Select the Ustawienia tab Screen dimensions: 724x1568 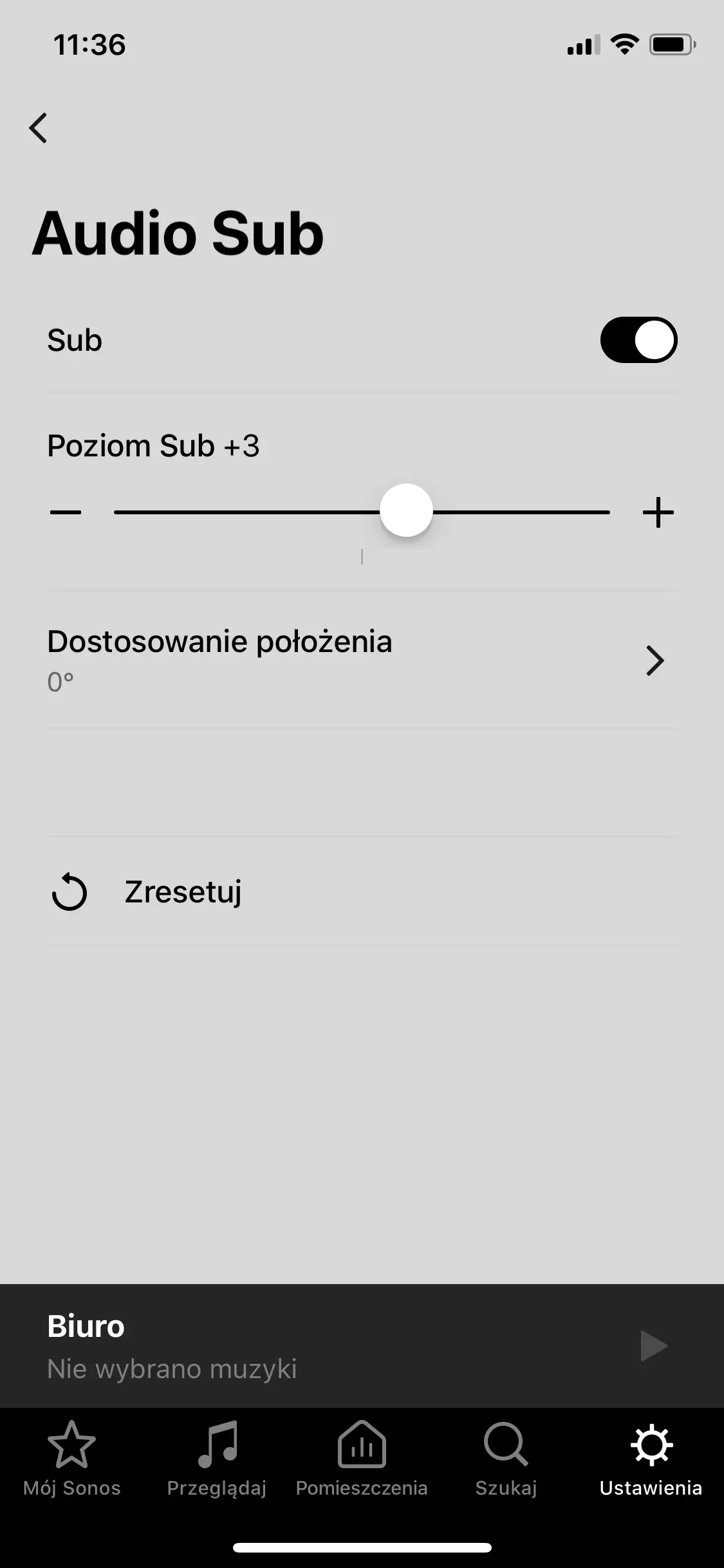[x=651, y=1459]
